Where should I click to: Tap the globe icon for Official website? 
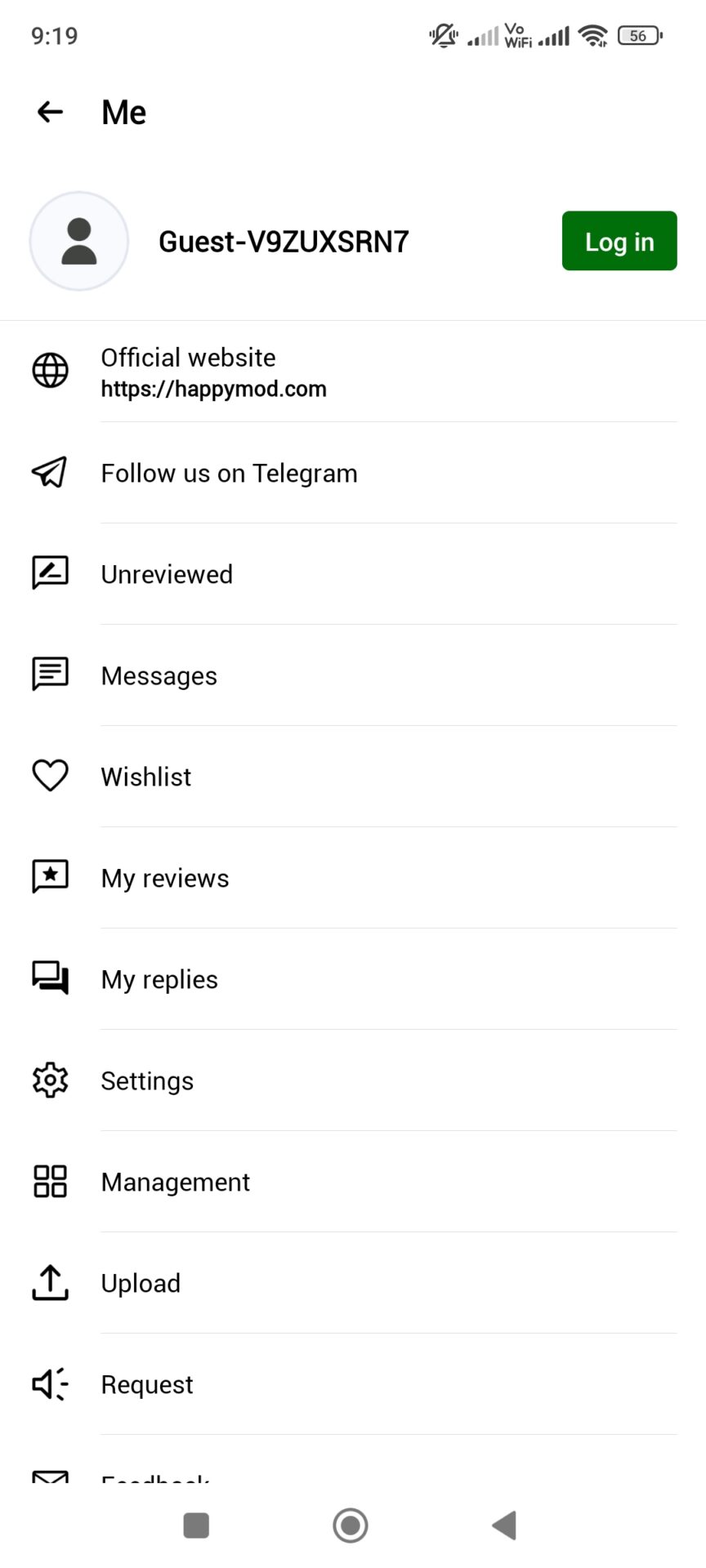coord(49,369)
